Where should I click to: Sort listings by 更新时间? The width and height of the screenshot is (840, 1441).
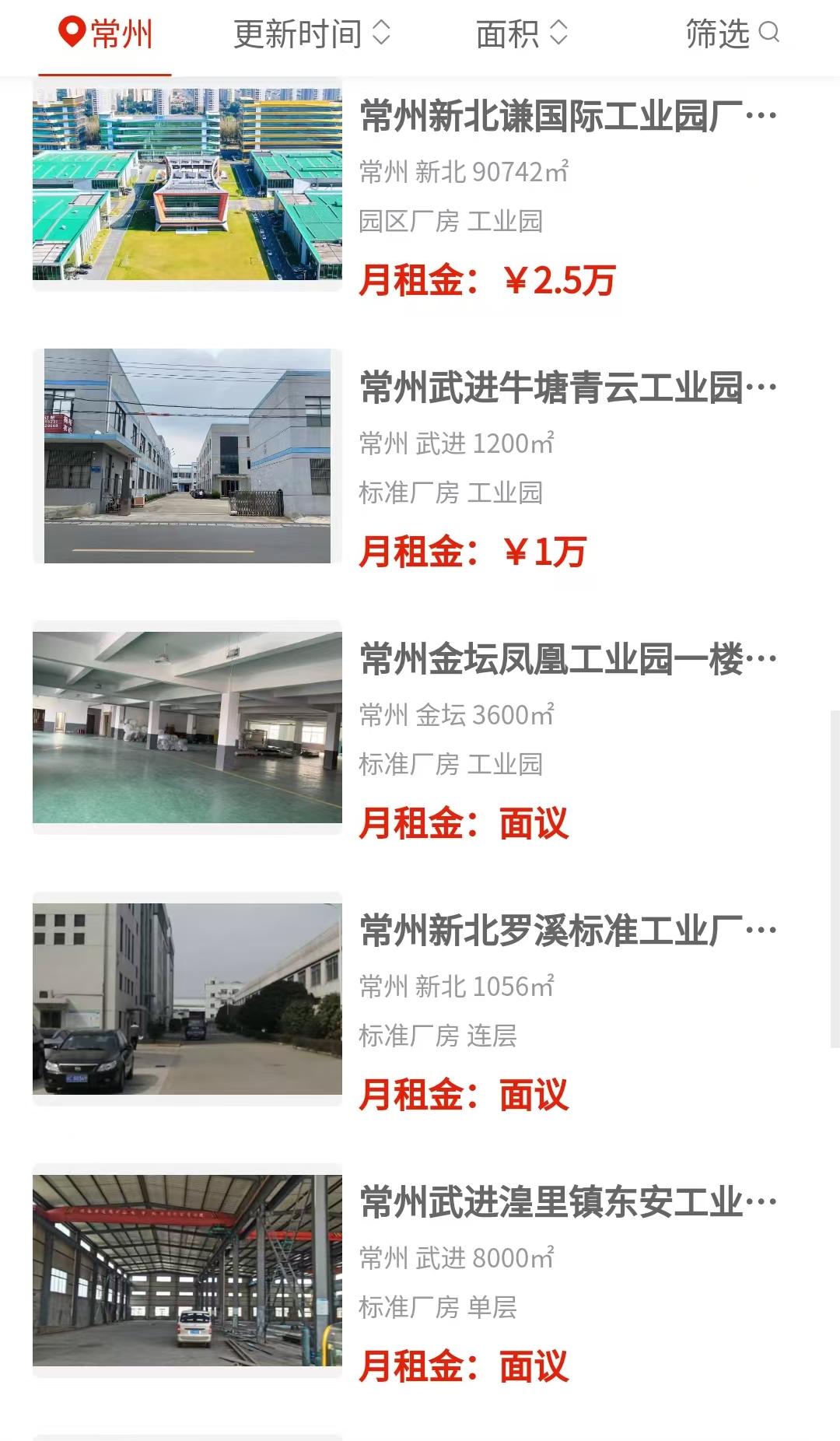311,34
